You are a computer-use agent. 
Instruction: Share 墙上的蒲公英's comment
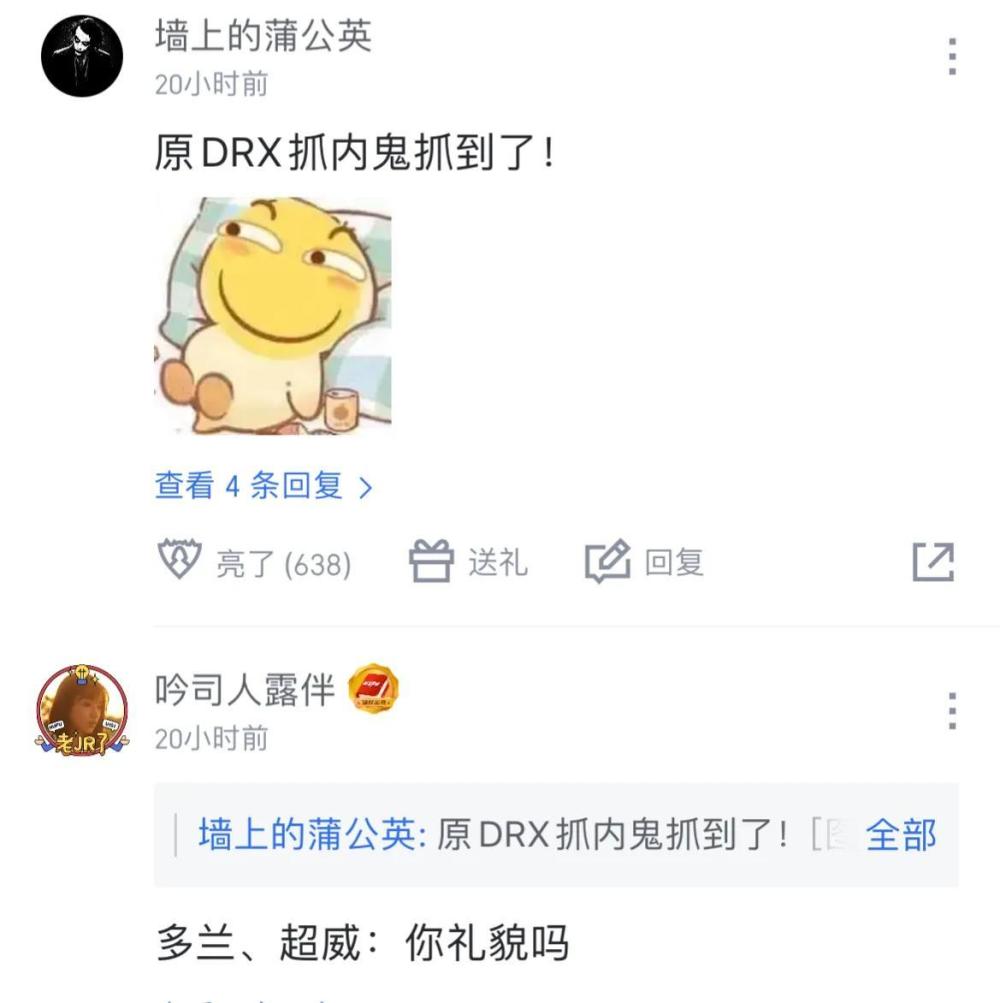tap(933, 562)
